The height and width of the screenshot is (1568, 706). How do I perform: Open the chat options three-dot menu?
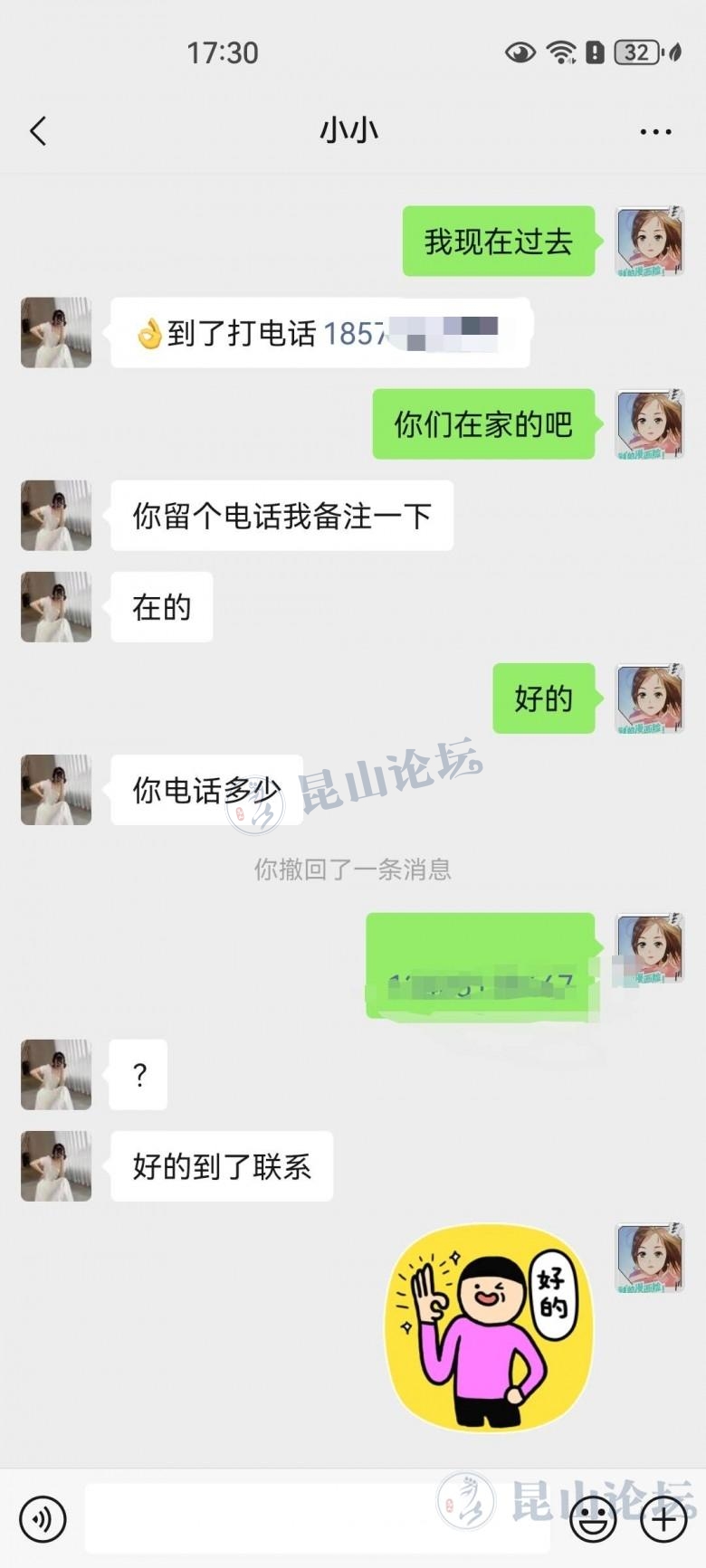pyautogui.click(x=655, y=132)
